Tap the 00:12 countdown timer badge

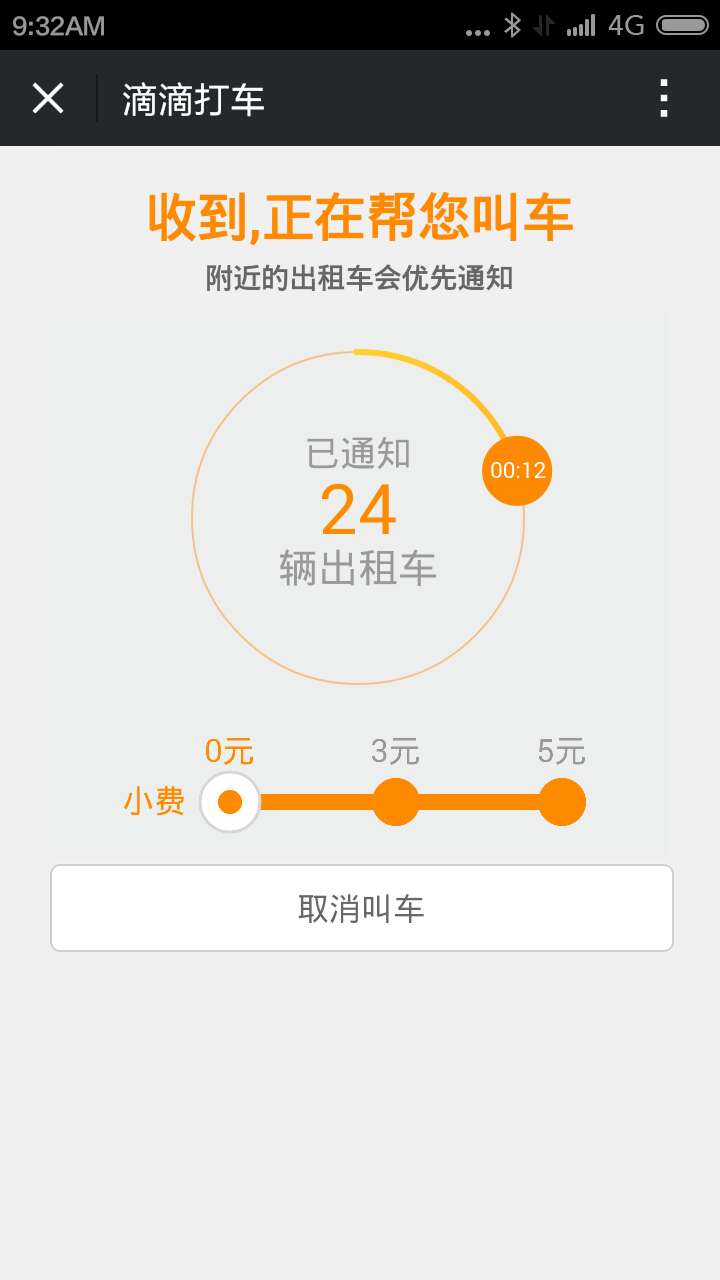[516, 470]
